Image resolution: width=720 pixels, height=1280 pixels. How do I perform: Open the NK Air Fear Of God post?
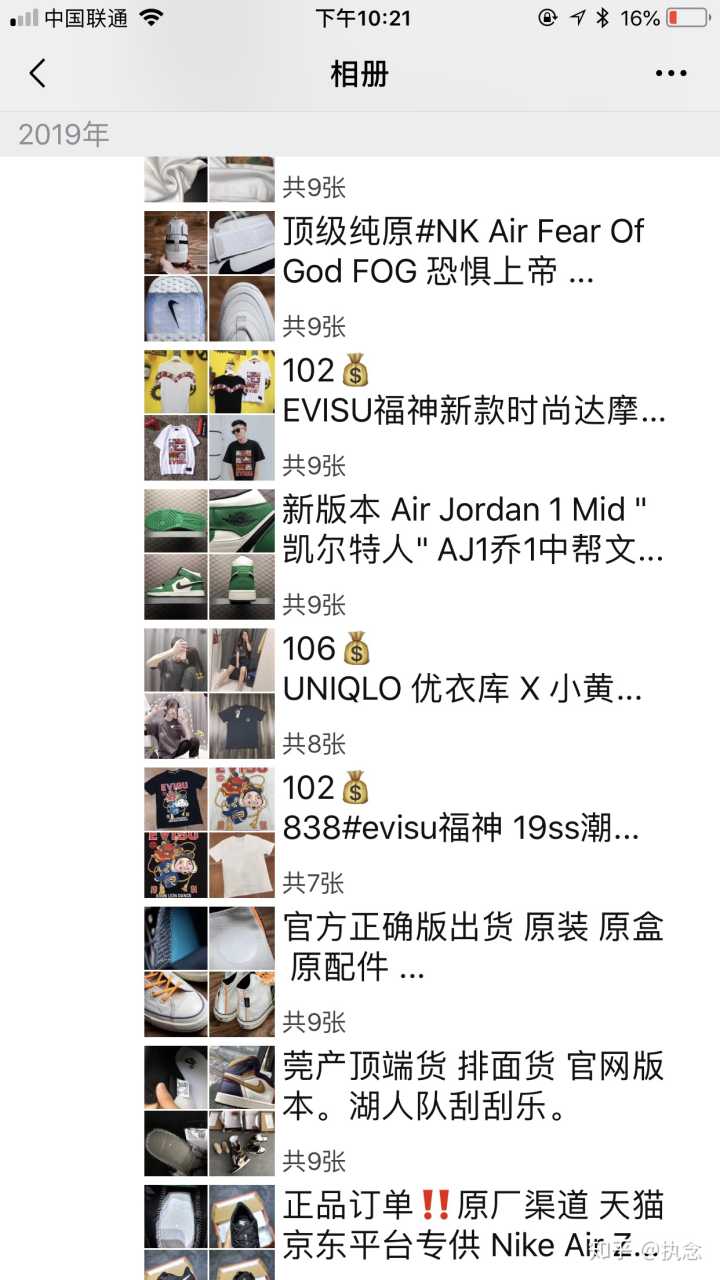[x=463, y=251]
